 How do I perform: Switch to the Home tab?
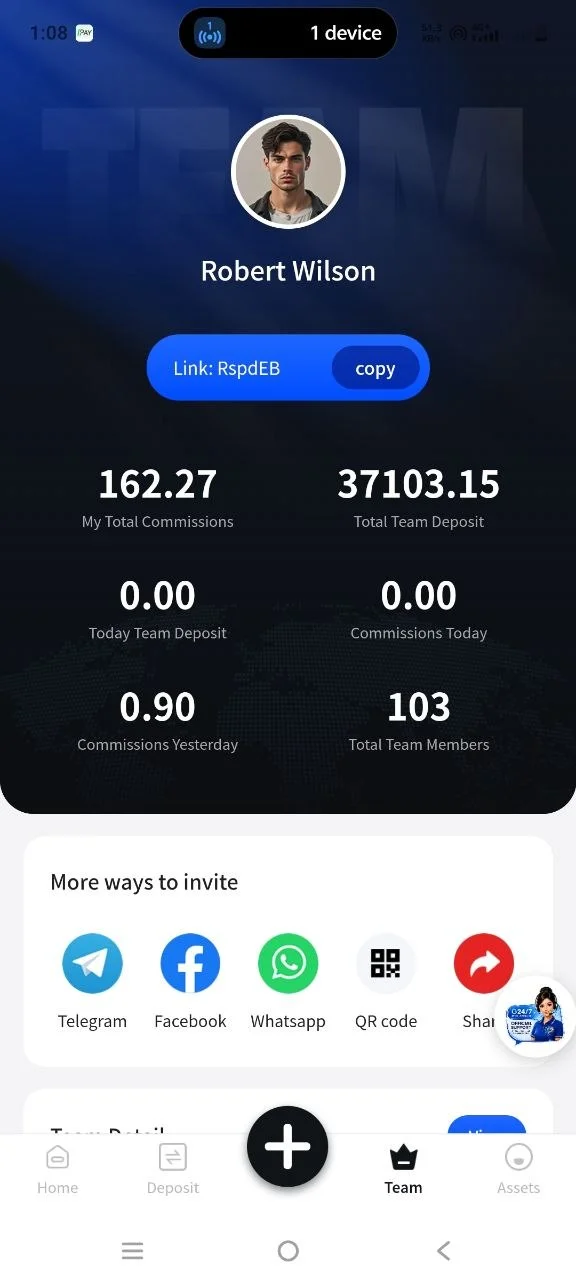tap(57, 1169)
